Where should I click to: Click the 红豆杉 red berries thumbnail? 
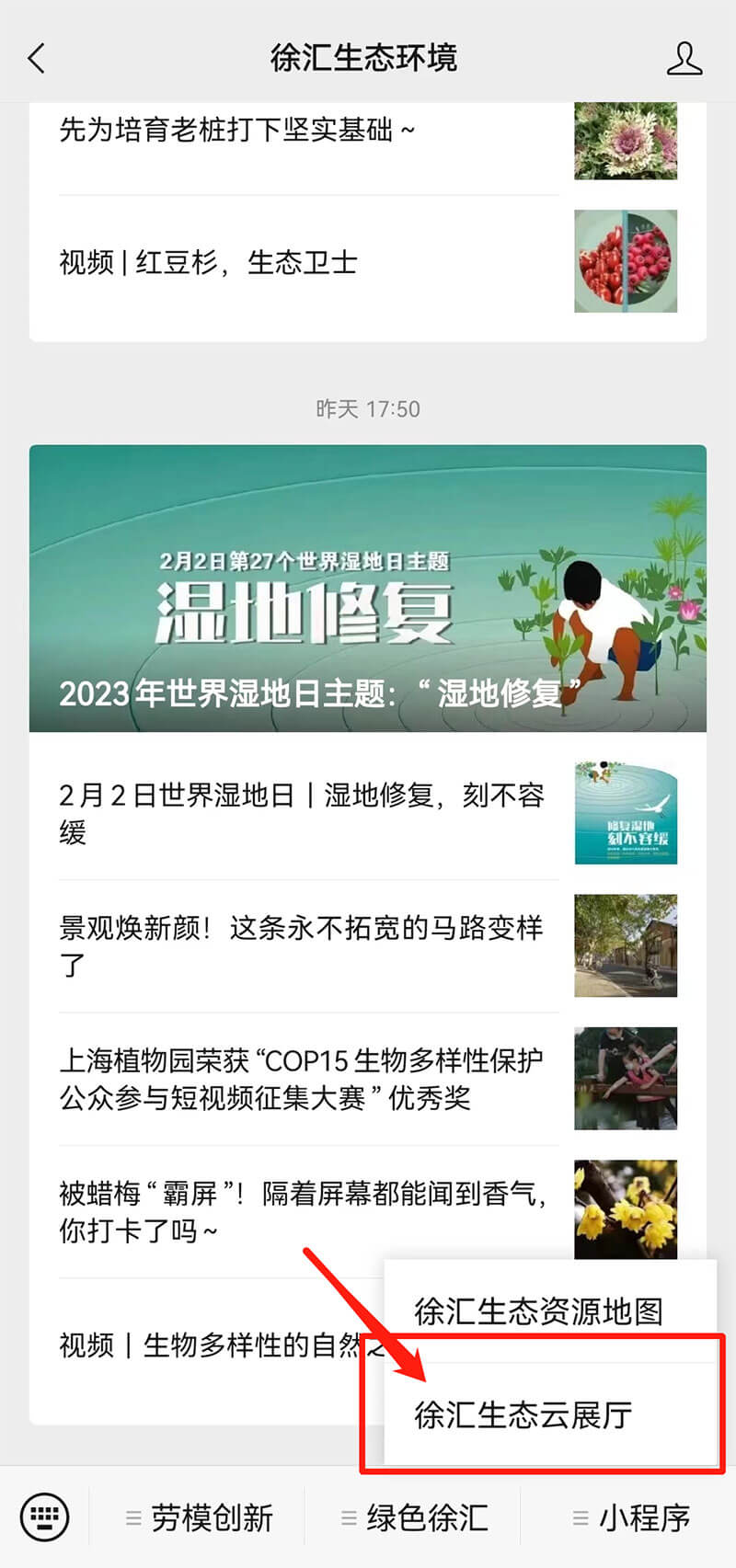coord(626,261)
